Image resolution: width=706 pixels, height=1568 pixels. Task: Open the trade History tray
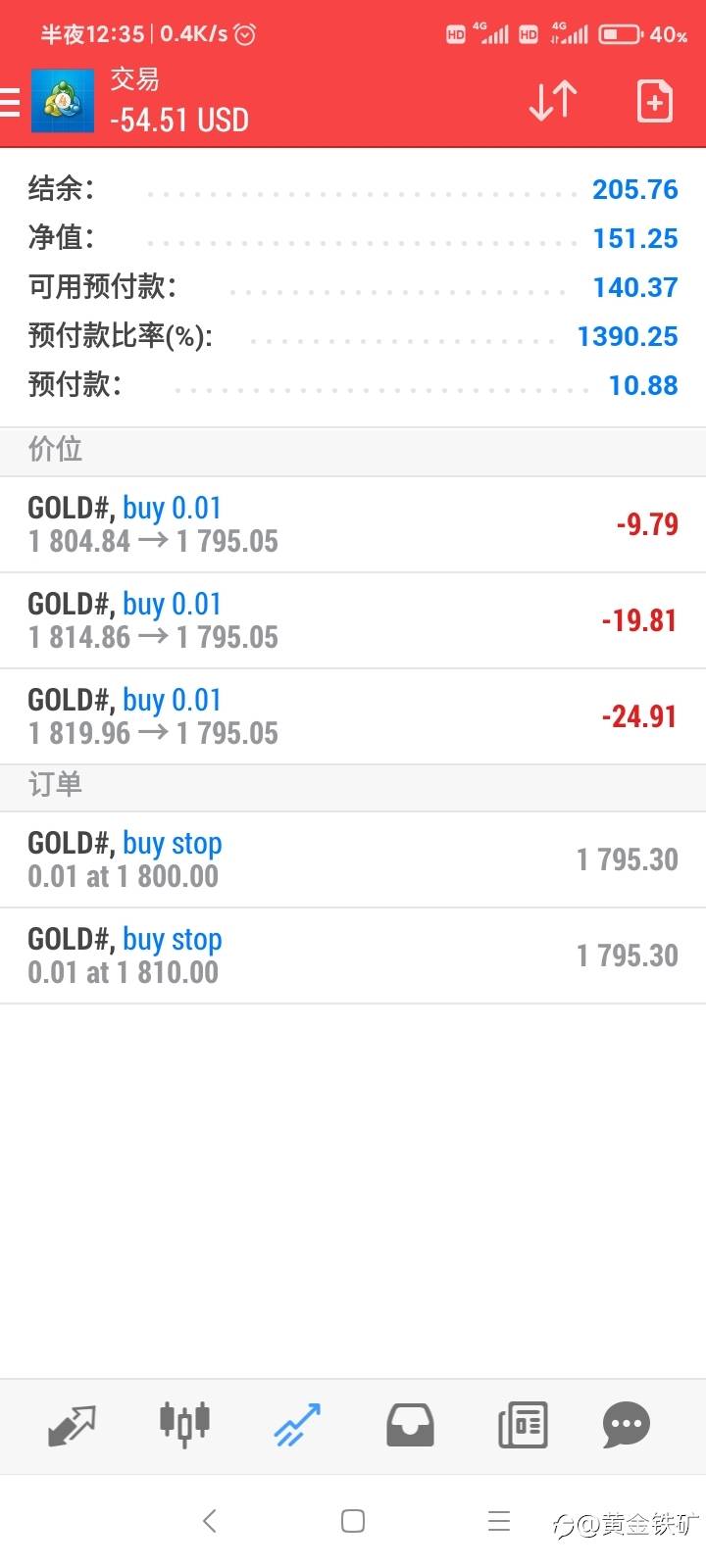[x=409, y=1426]
